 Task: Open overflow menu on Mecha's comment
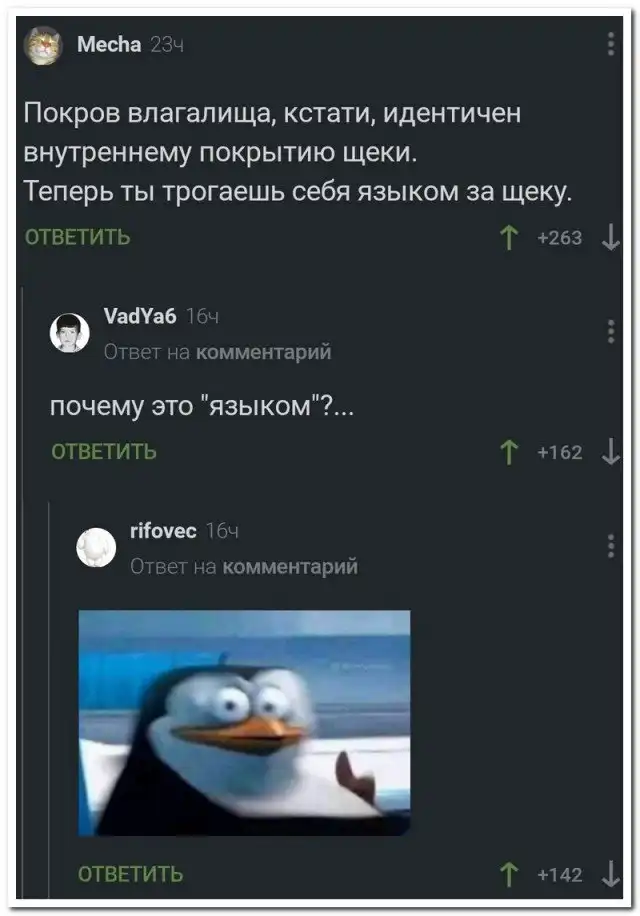point(611,45)
